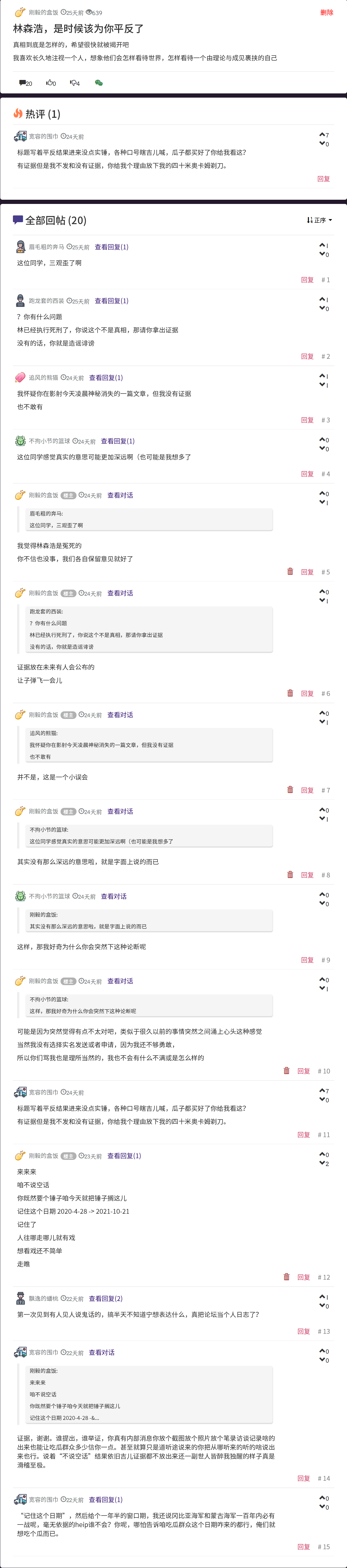
Task: Reply to floor #9 by 不拘小节的篮球
Action: [307, 960]
